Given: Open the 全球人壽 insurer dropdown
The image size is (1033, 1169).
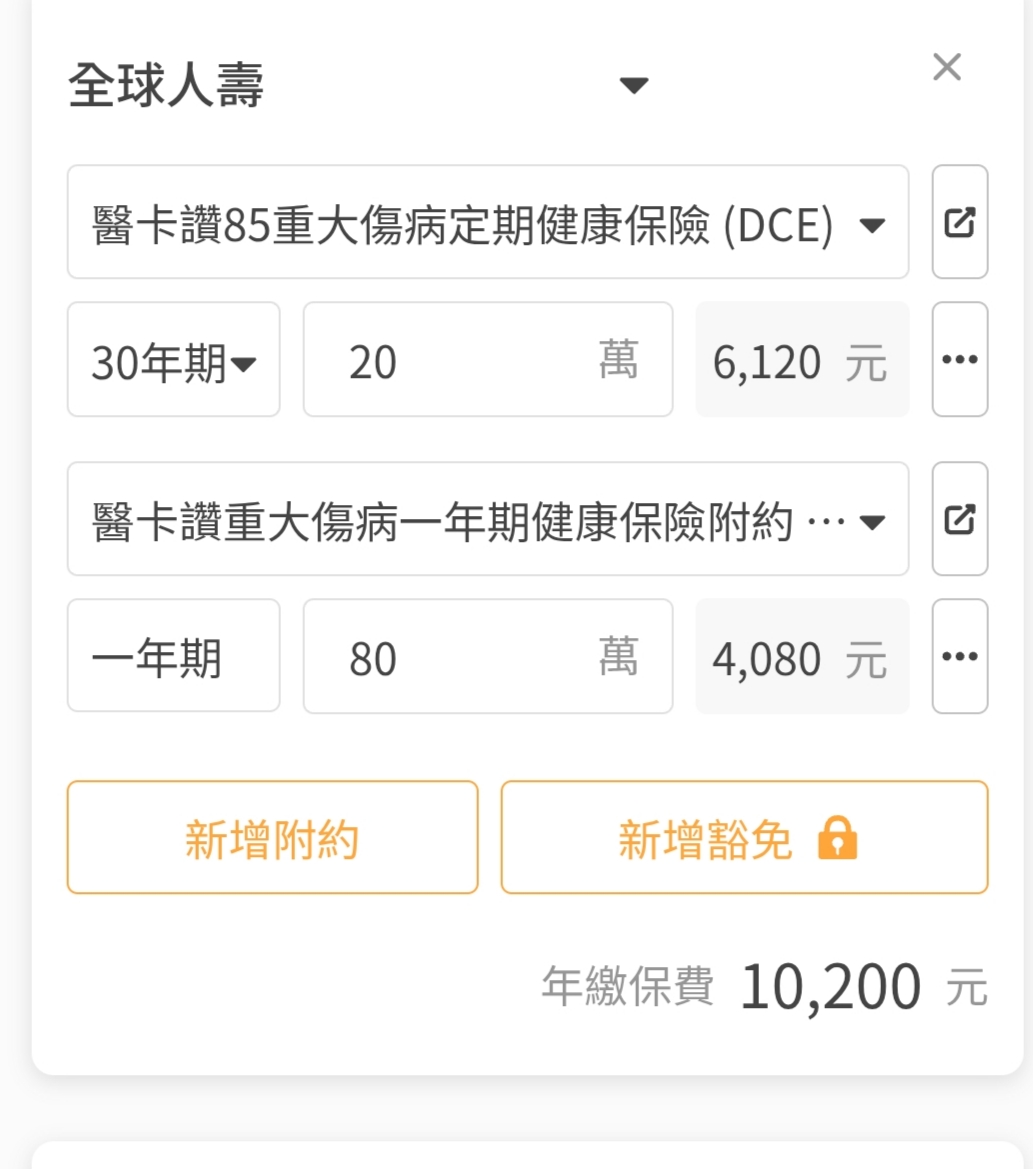Looking at the screenshot, I should point(634,86).
